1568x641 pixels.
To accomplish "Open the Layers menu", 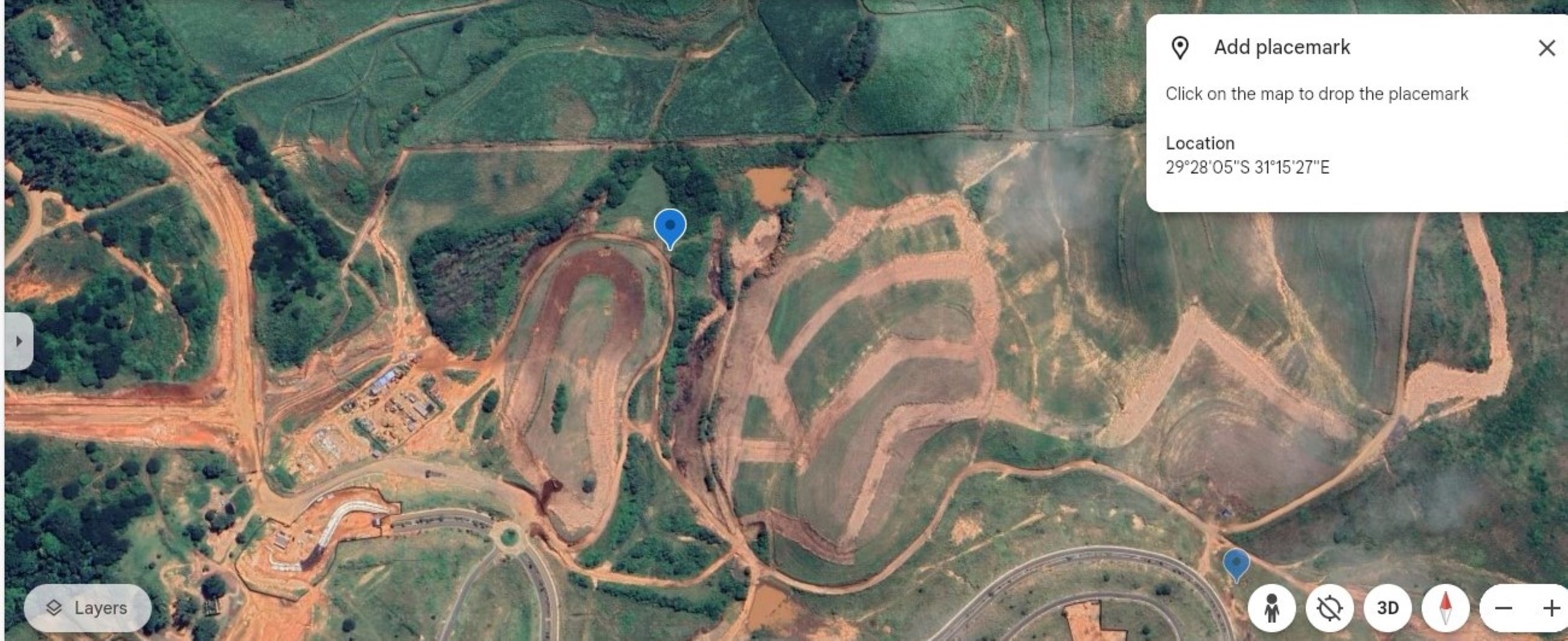I will 88,608.
